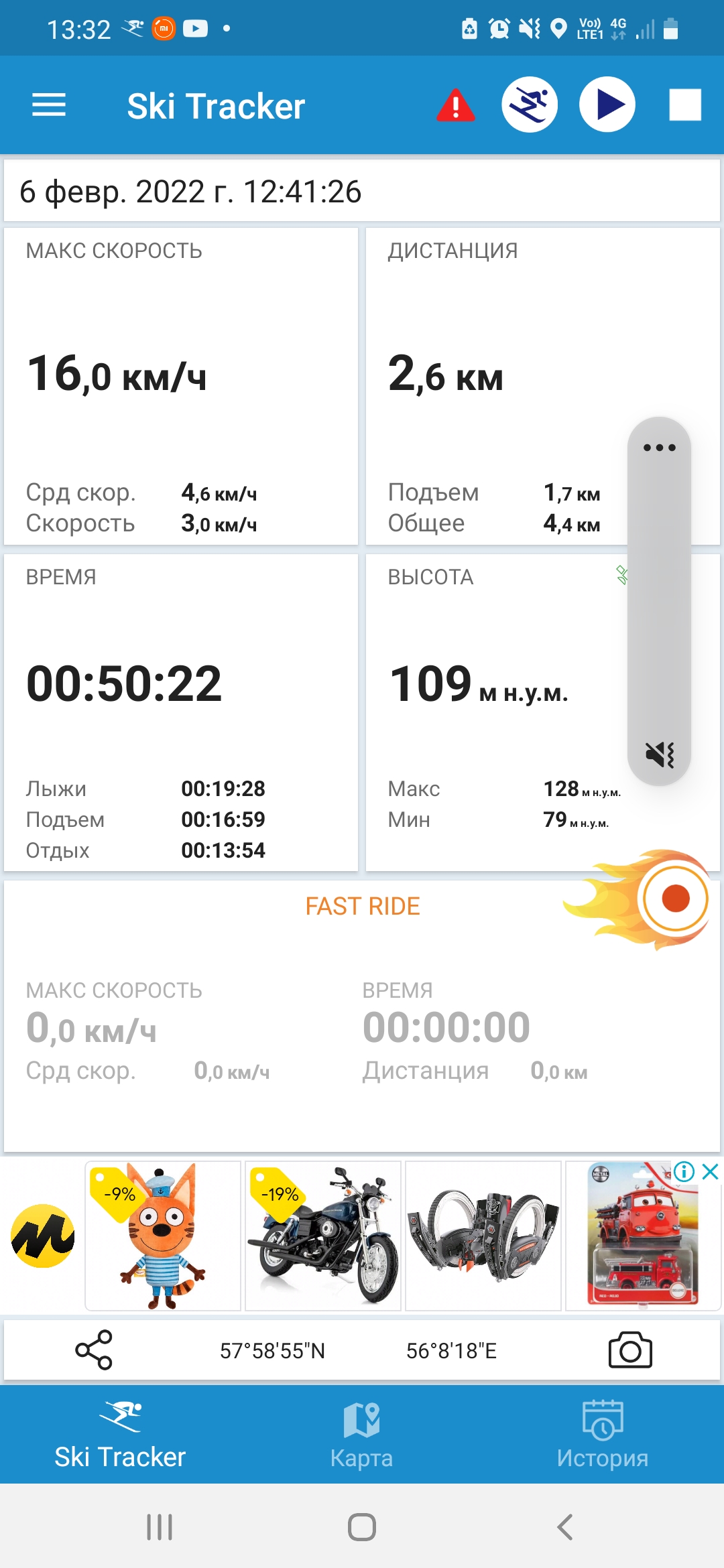The image size is (724, 1568).
Task: Tap the vibration mode icon in status bar
Action: 530,28
